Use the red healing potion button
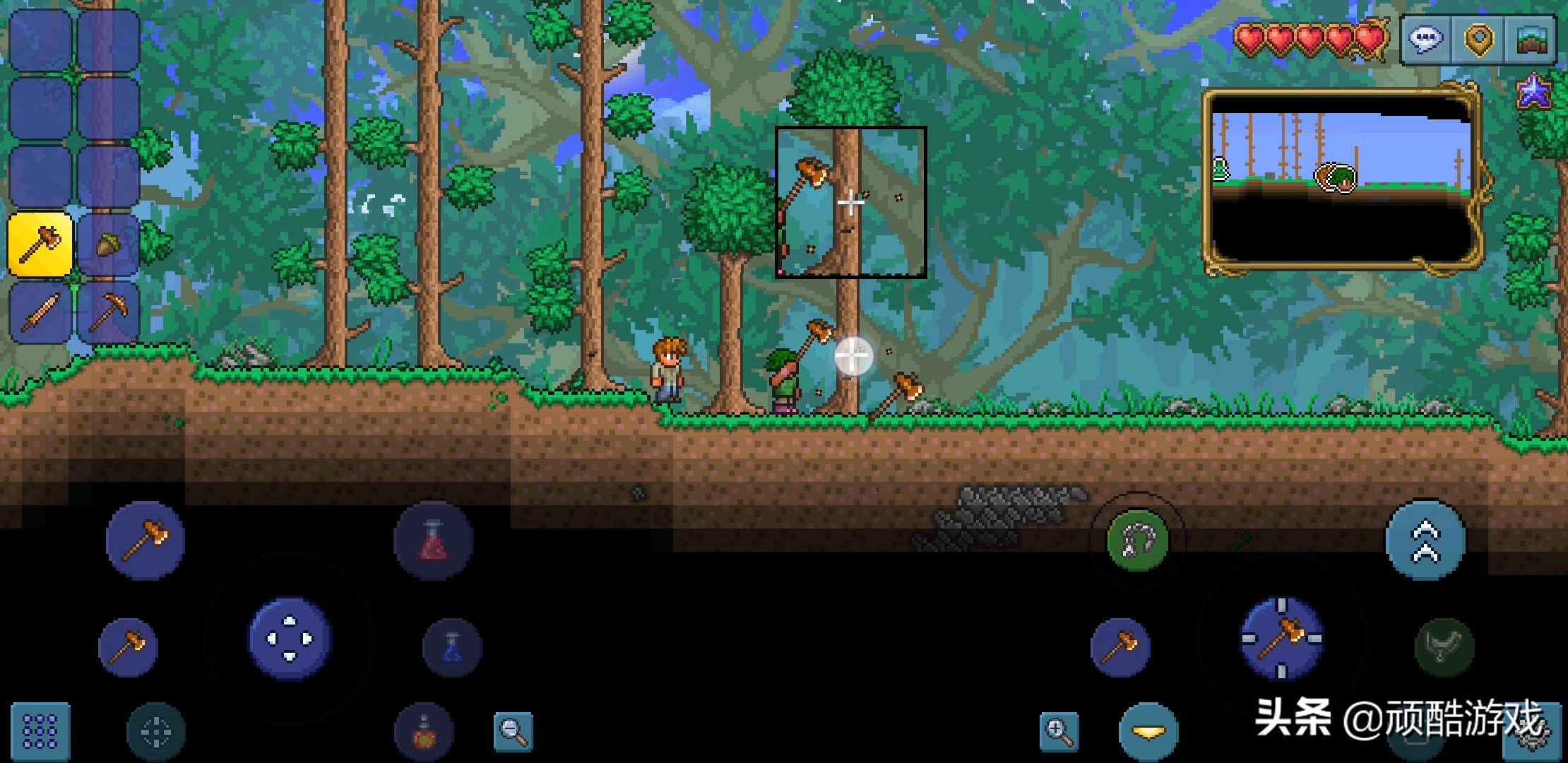The image size is (1568, 763). (x=433, y=541)
